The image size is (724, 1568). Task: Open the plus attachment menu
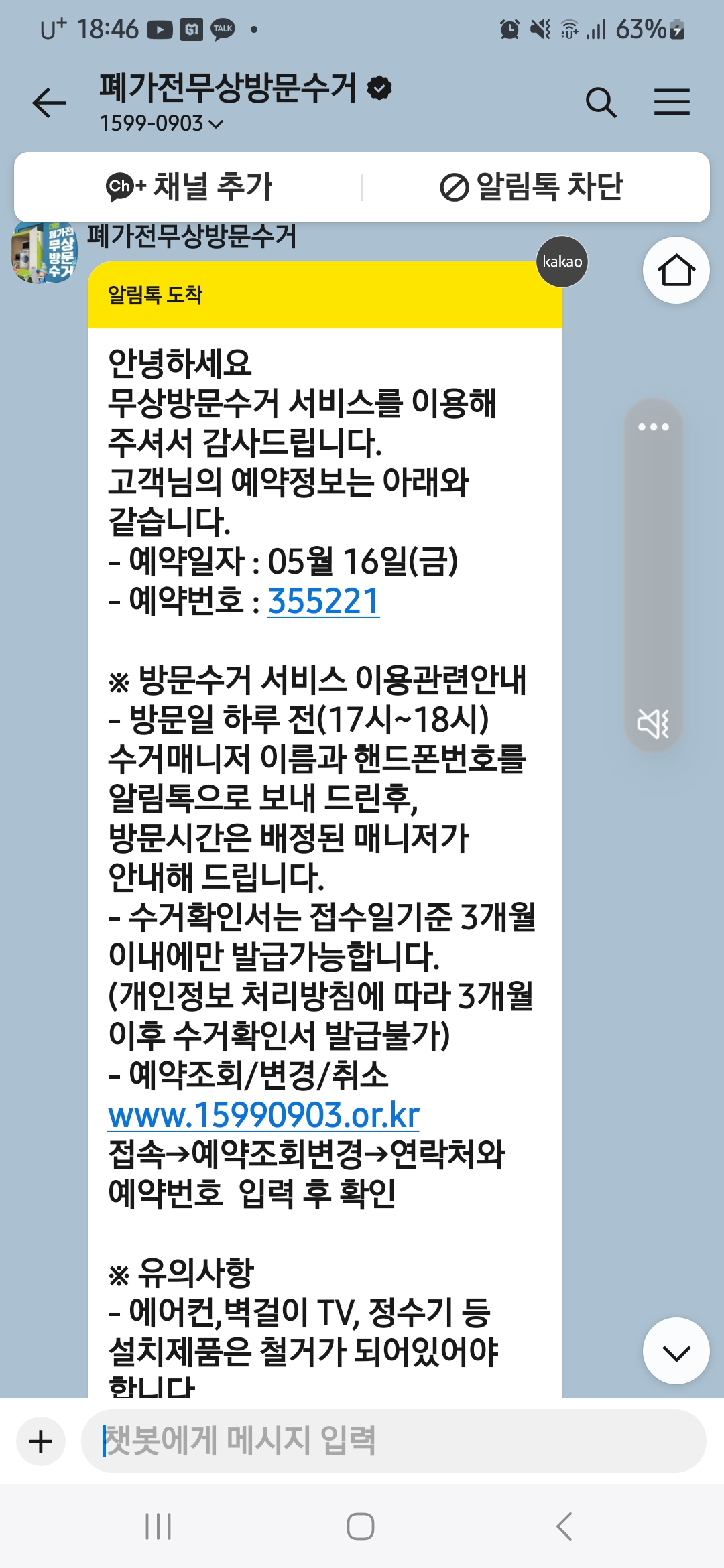tap(41, 1441)
